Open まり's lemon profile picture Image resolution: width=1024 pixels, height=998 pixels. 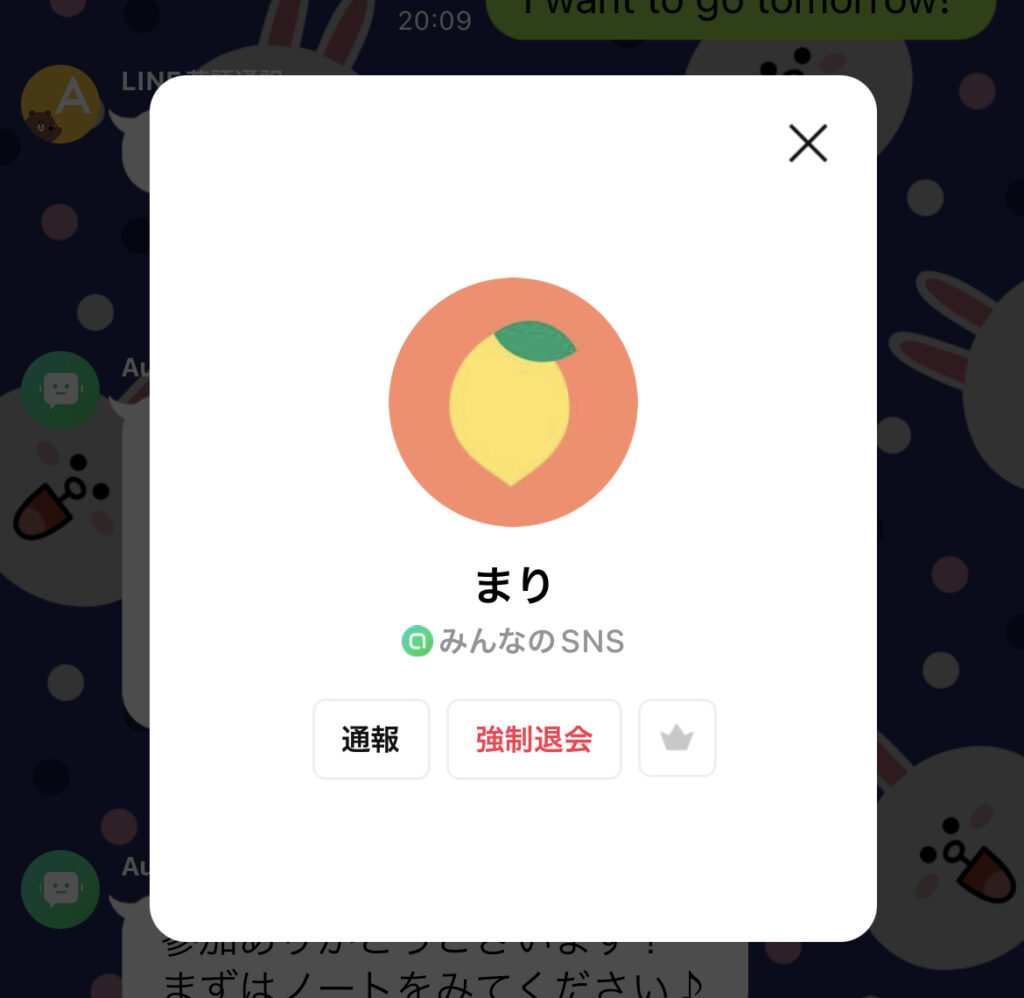tap(513, 402)
